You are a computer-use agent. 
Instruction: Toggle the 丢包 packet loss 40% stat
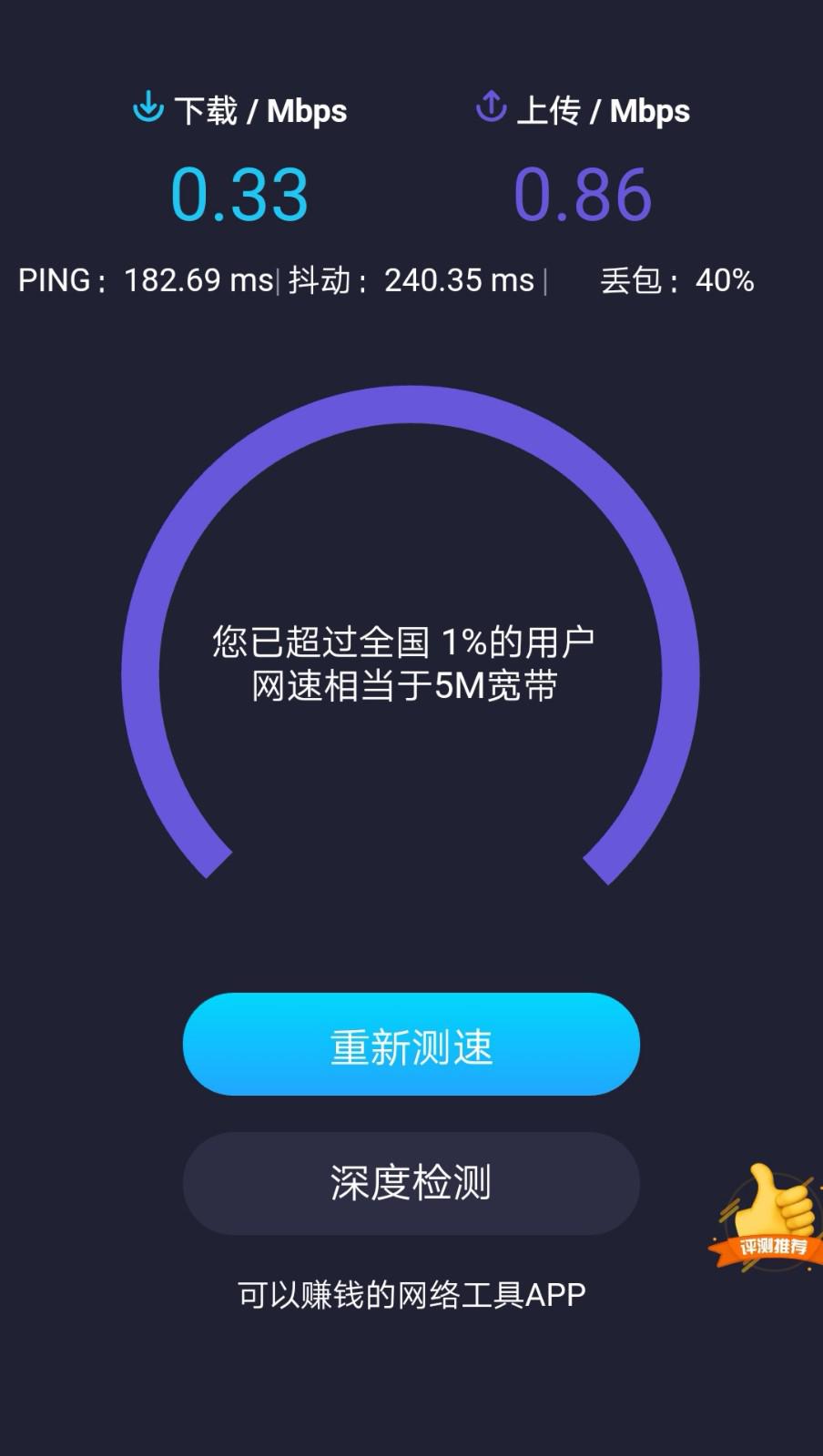[678, 280]
